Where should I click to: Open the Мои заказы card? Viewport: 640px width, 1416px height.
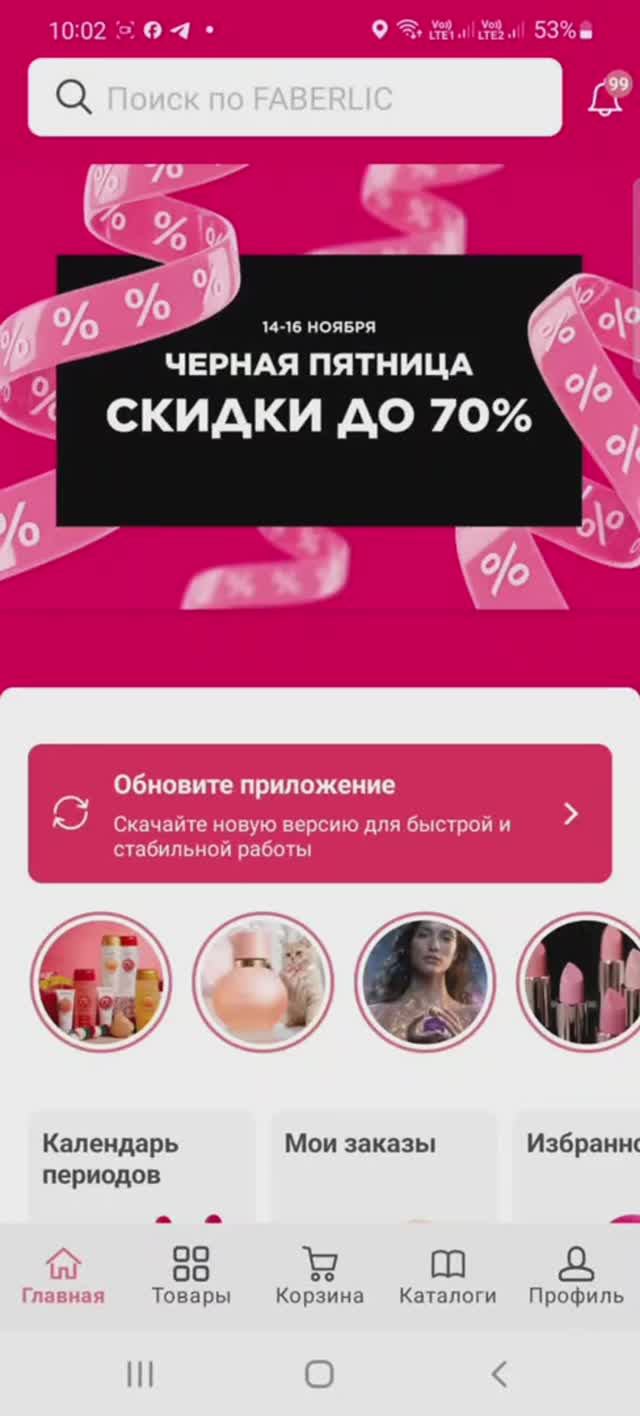(x=383, y=1165)
